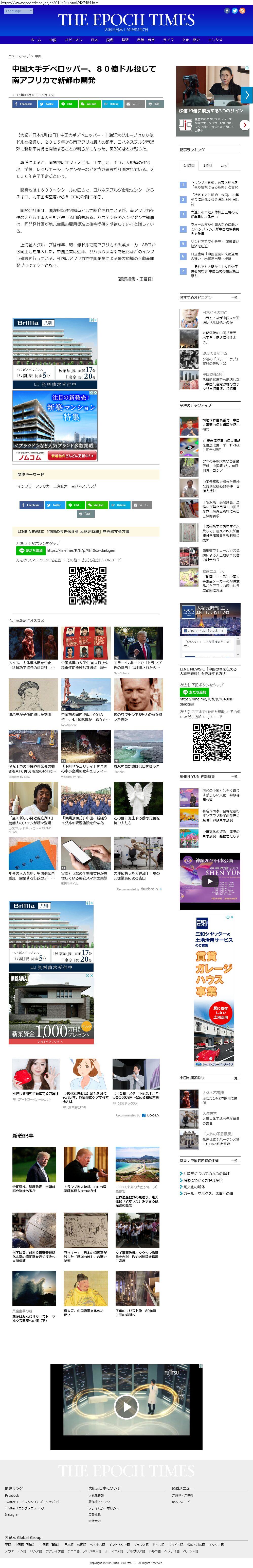Image resolution: width=253 pixels, height=1568 pixels.
Task: Advance the top video carousel with the blue arrow
Action: (x=246, y=95)
